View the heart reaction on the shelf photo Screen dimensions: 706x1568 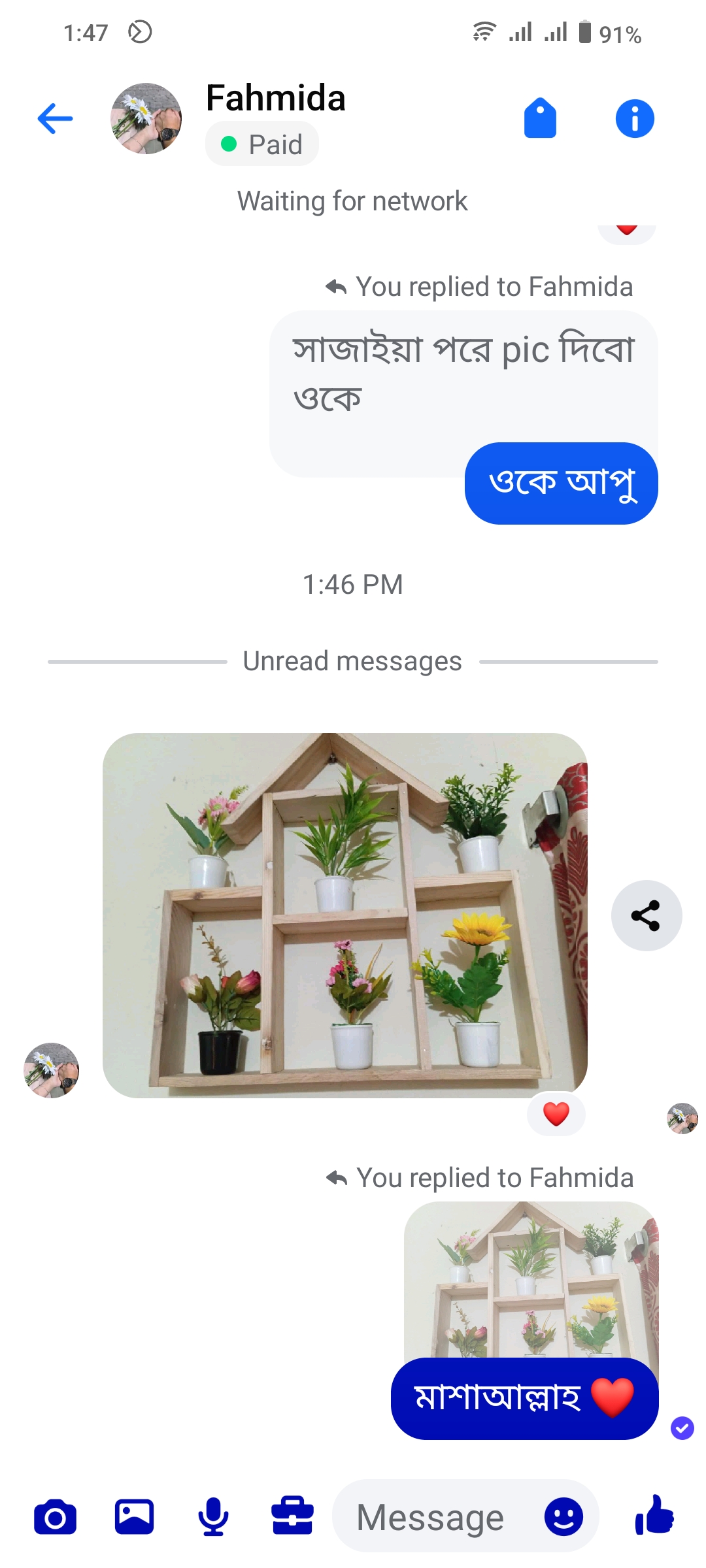click(x=556, y=1114)
